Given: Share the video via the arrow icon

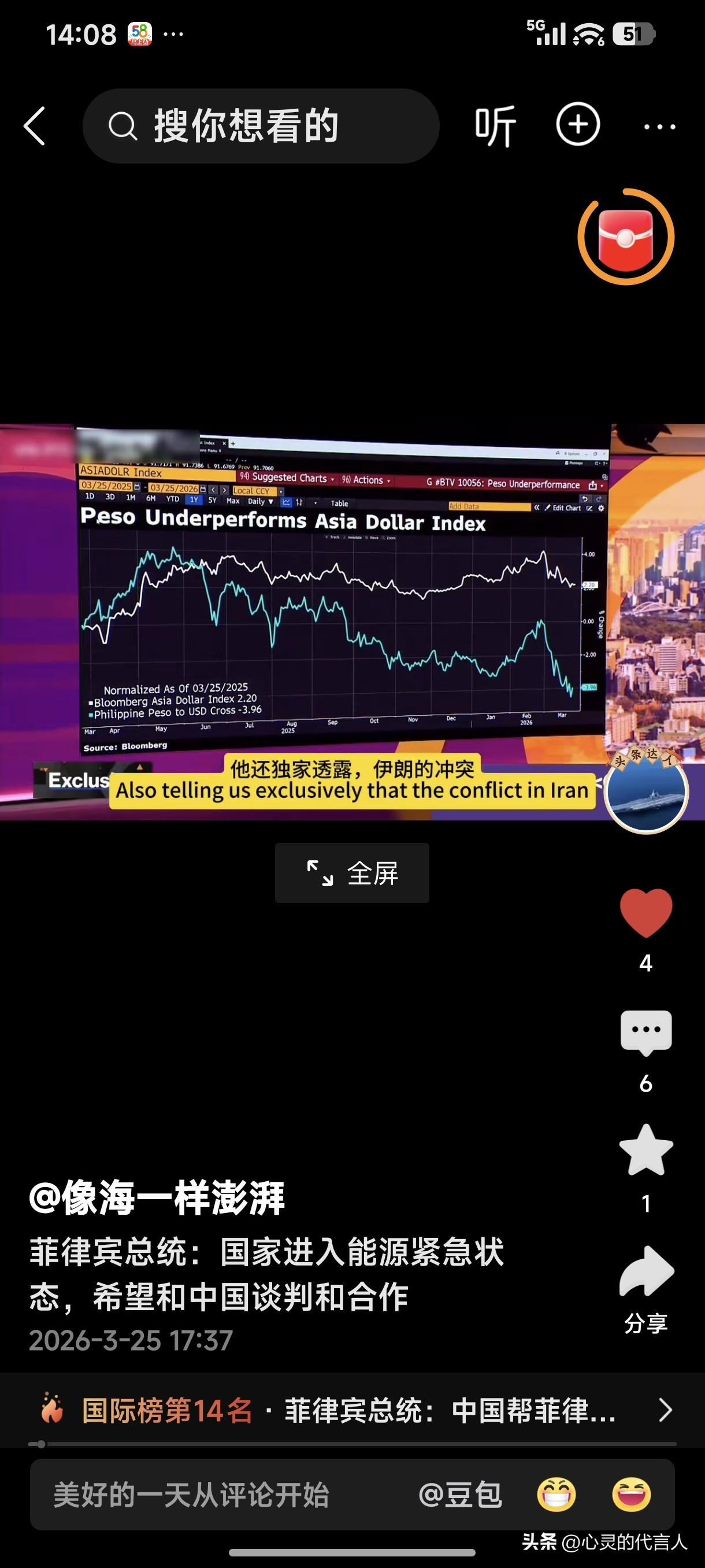Looking at the screenshot, I should point(647,1253).
